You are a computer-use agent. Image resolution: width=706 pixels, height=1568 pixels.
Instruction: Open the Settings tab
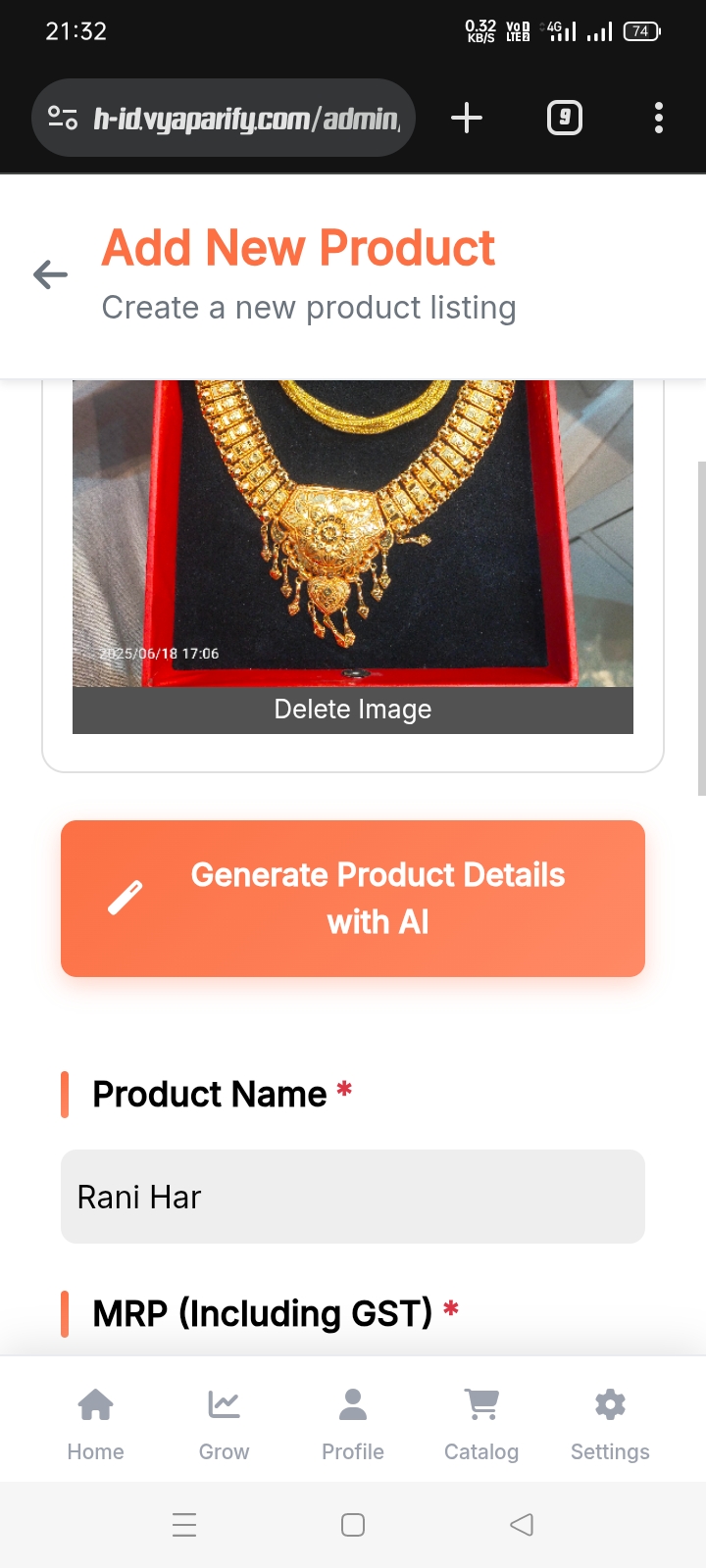point(610,1423)
